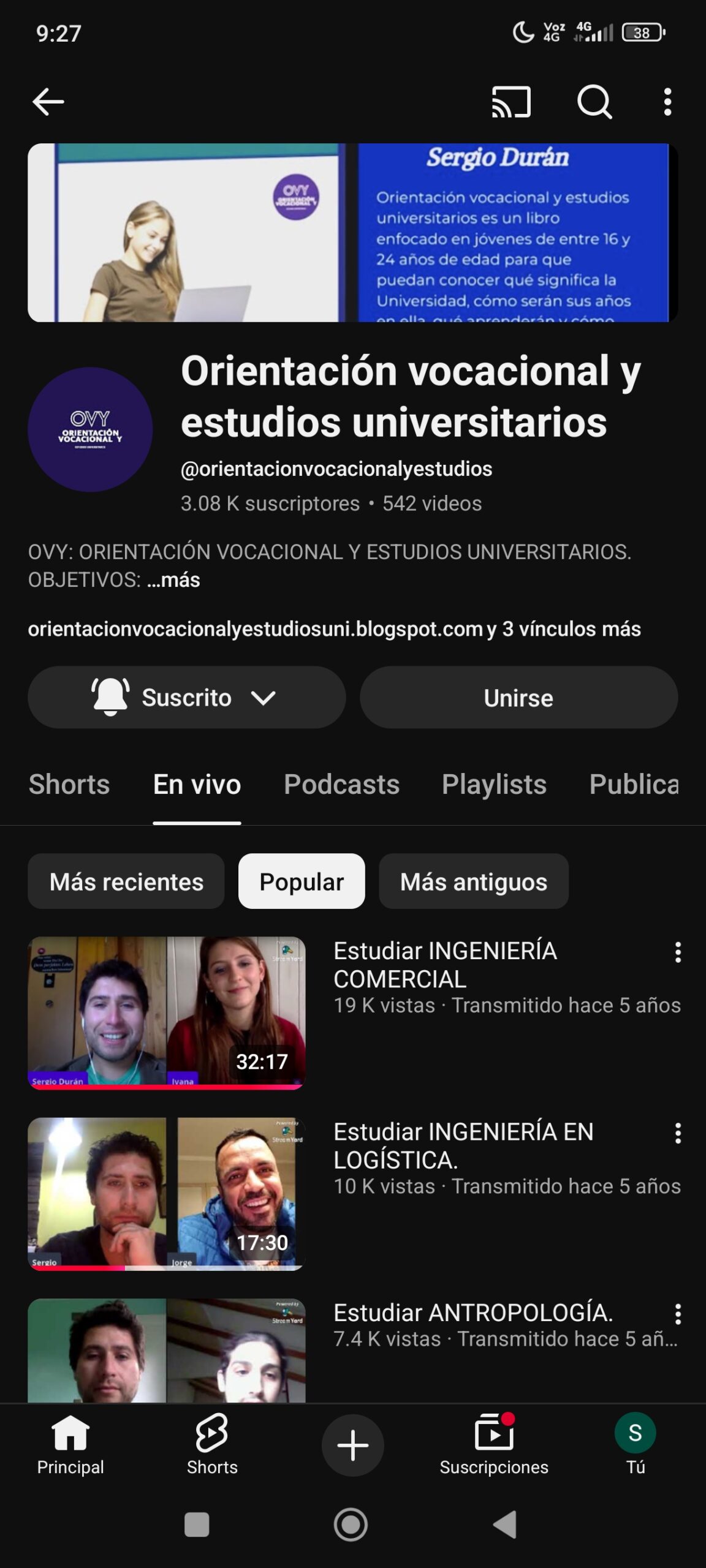706x1568 pixels.
Task: Play the Estudiar INGENIERÍA COMERCIAL video
Action: coord(167,1012)
